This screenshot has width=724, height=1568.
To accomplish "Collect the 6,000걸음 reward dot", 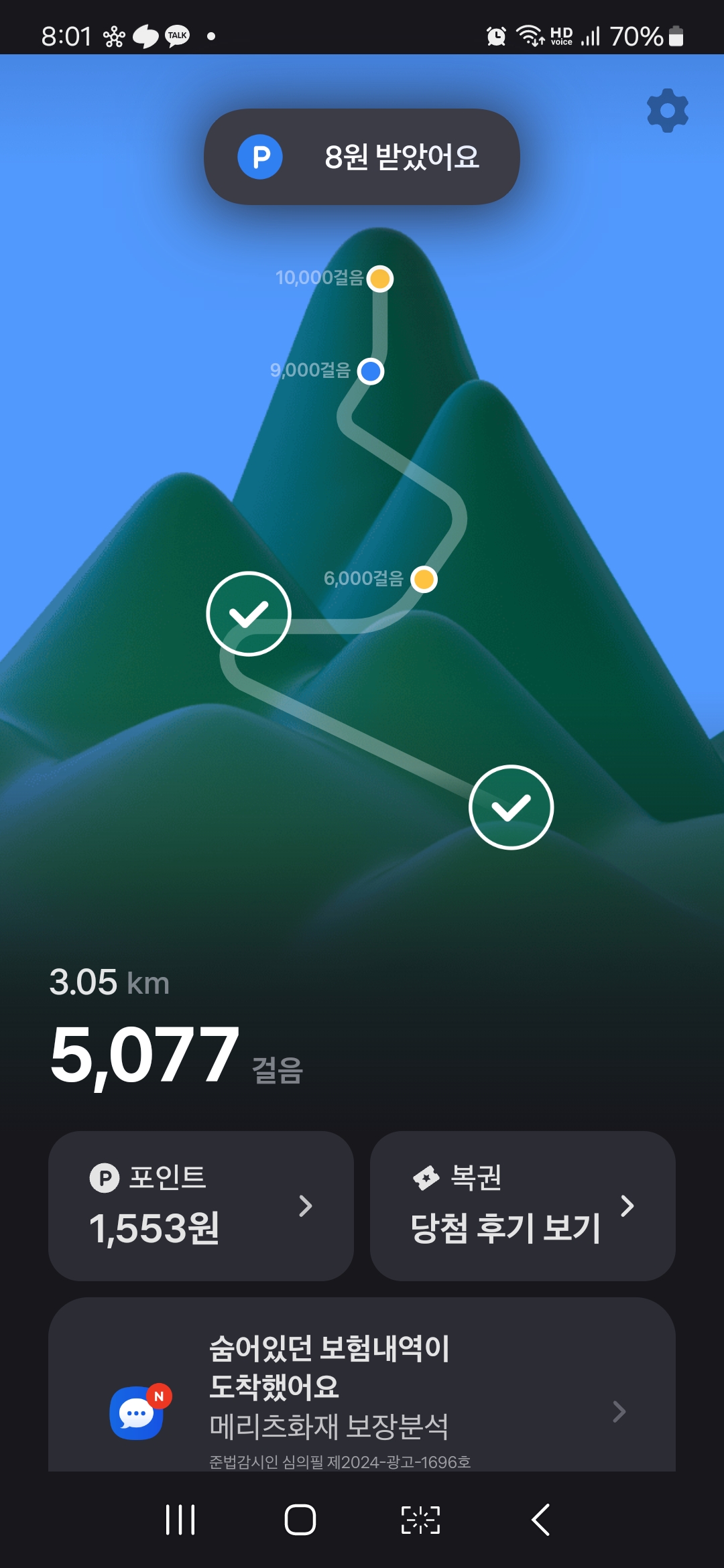I will coord(424,579).
